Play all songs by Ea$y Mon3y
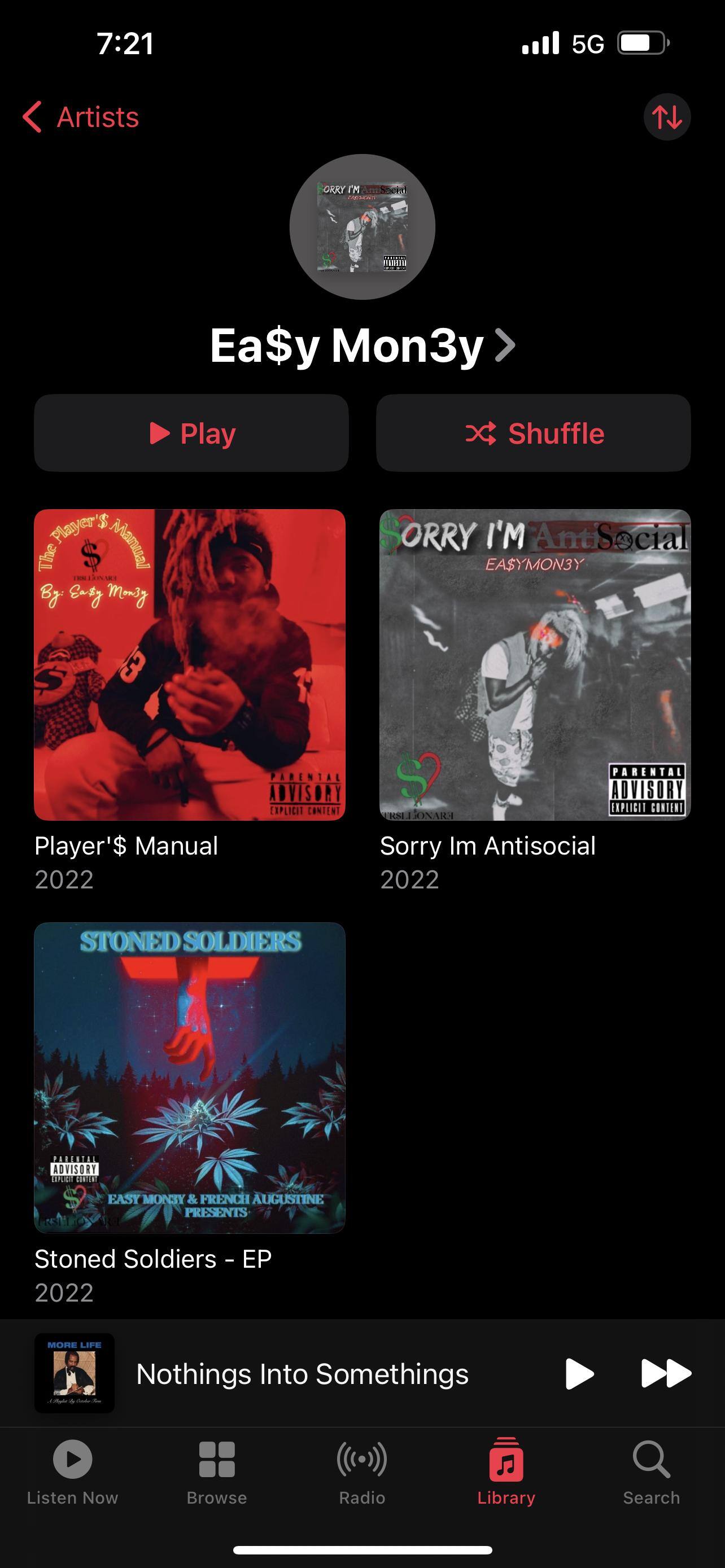The image size is (725, 1568). coord(191,433)
